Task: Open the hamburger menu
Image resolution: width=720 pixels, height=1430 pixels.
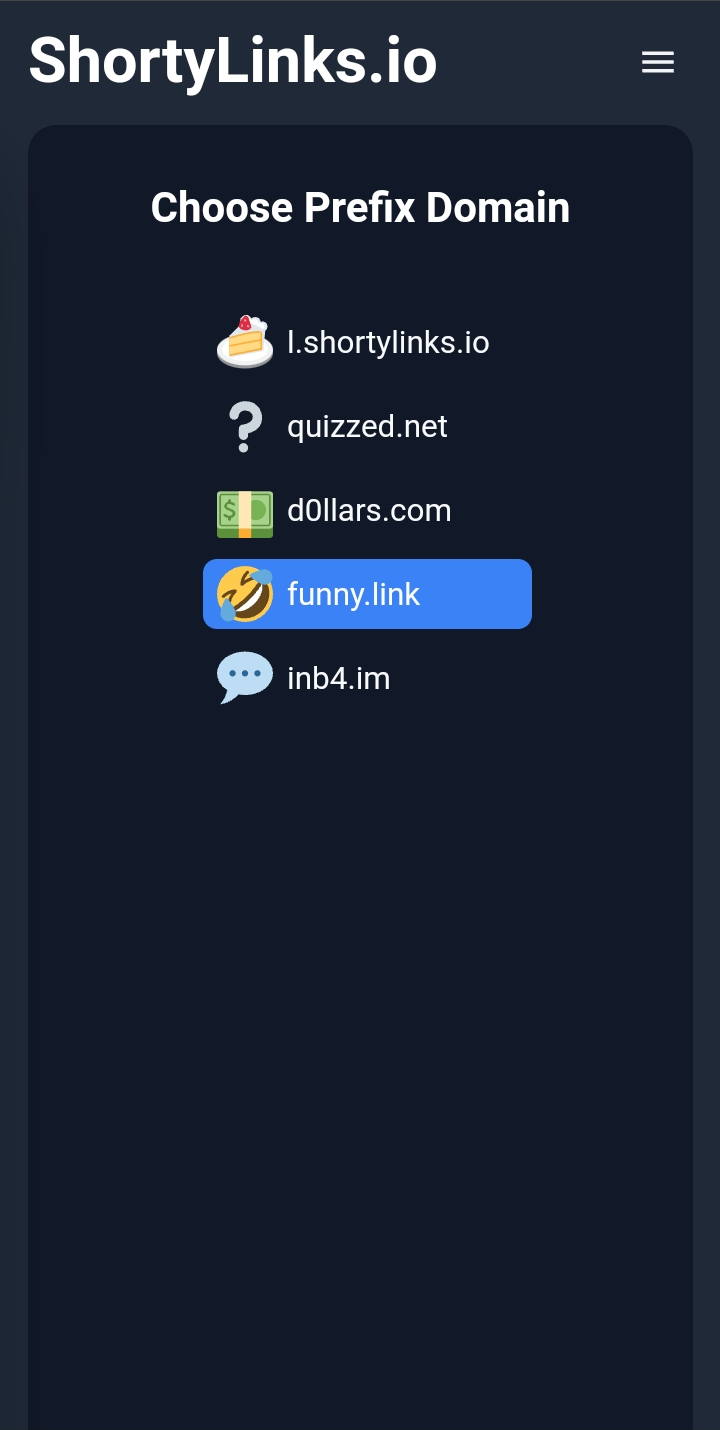Action: tap(657, 62)
